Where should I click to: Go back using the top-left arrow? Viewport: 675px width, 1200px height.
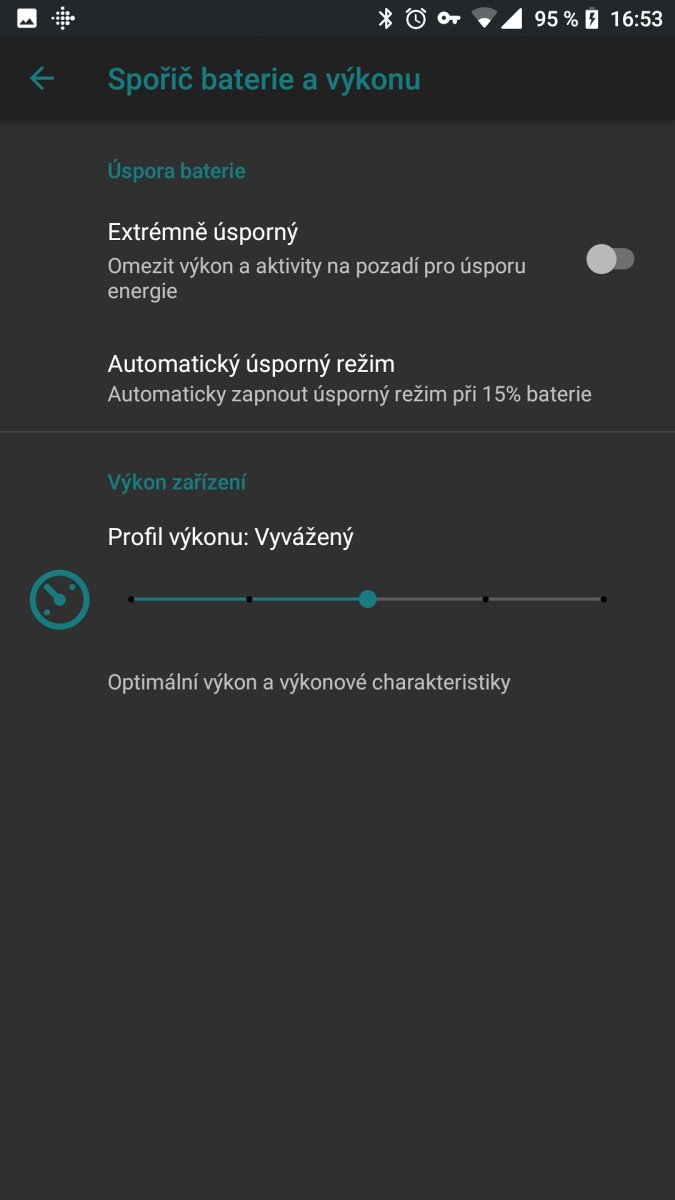(42, 79)
